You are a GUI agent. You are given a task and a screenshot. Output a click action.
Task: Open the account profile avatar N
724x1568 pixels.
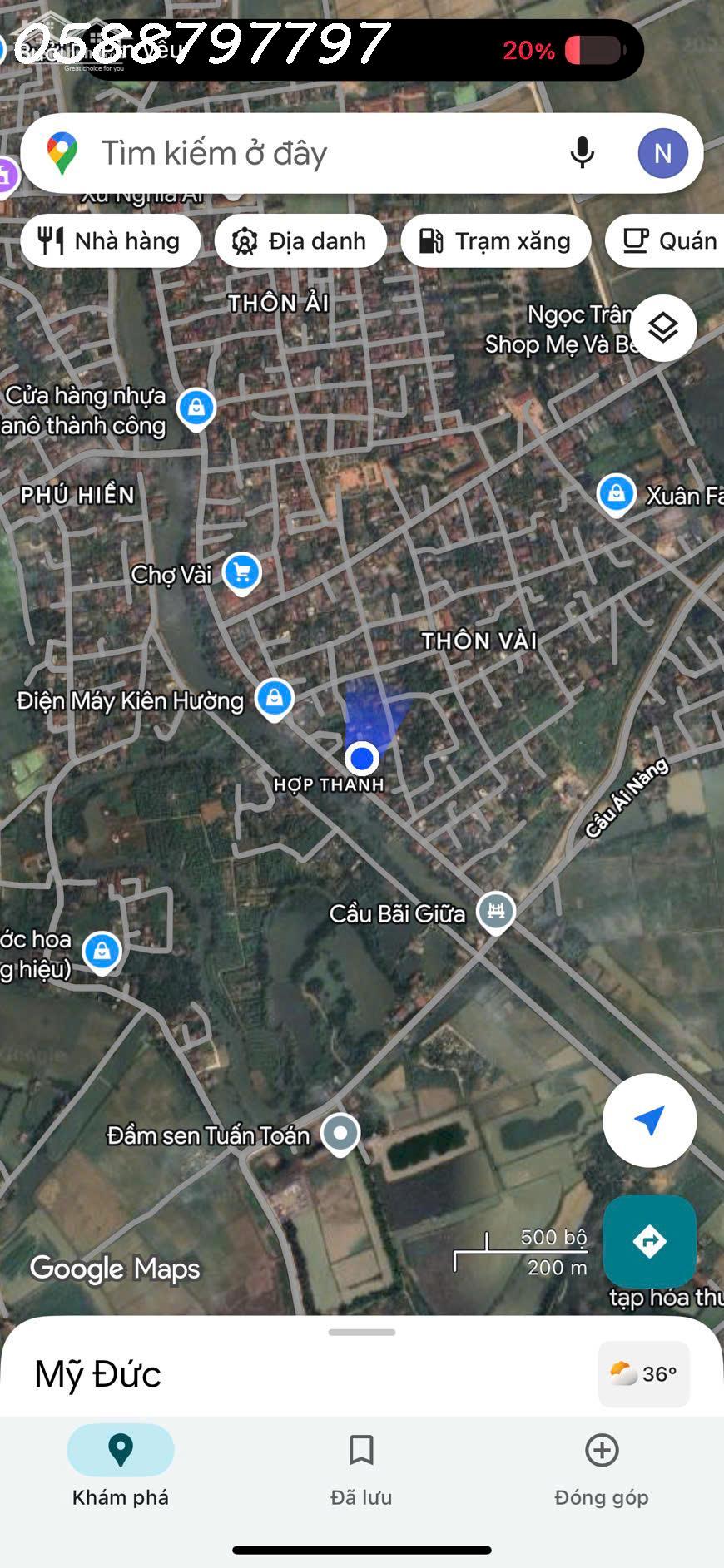pyautogui.click(x=662, y=153)
